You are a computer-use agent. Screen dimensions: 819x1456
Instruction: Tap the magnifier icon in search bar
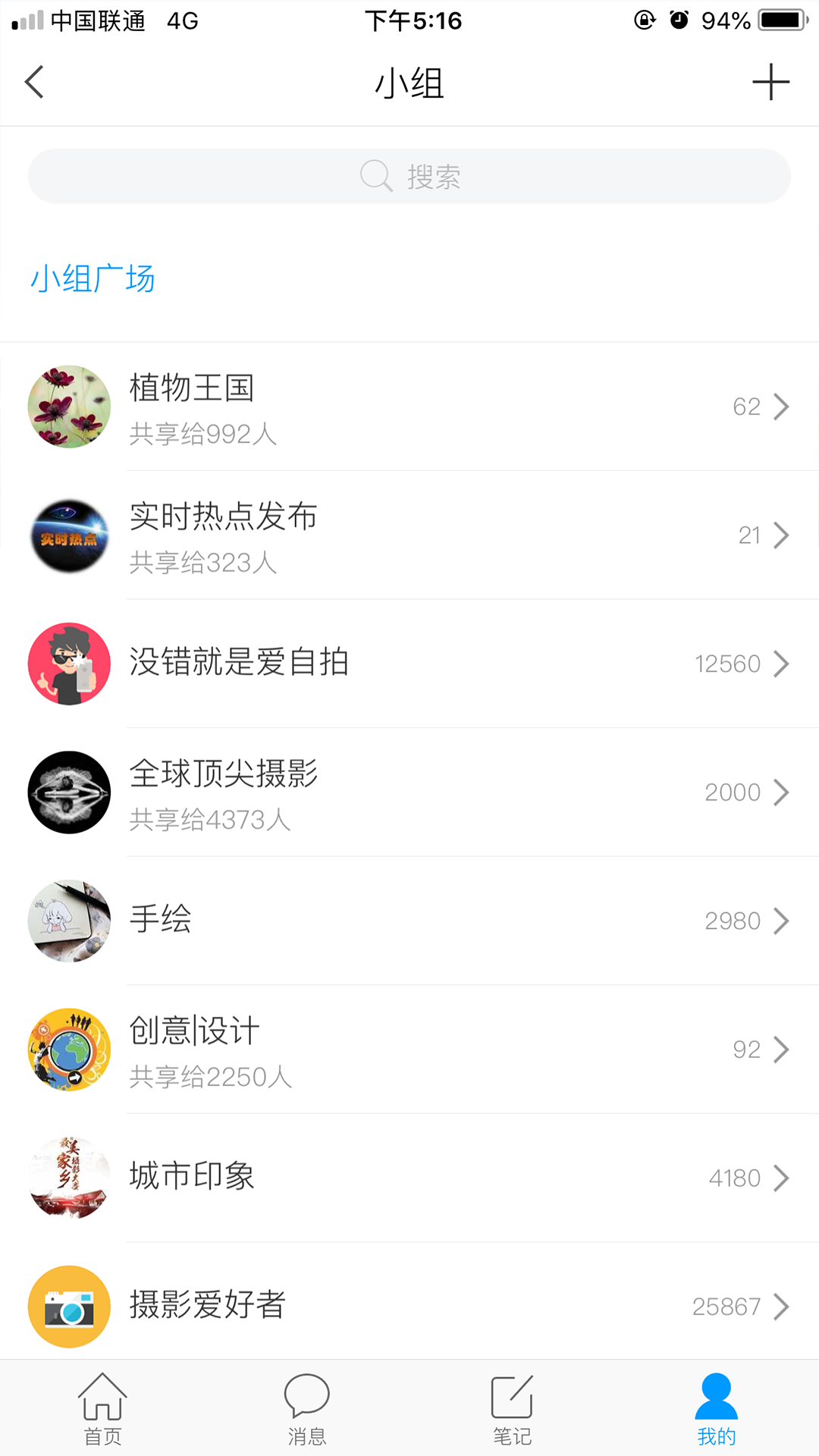tap(375, 175)
